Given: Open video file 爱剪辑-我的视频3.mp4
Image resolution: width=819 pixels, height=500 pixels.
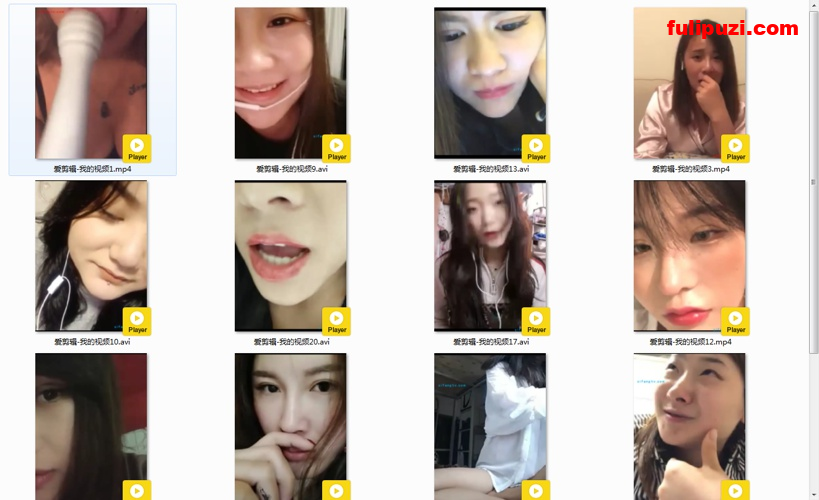Looking at the screenshot, I should (690, 84).
